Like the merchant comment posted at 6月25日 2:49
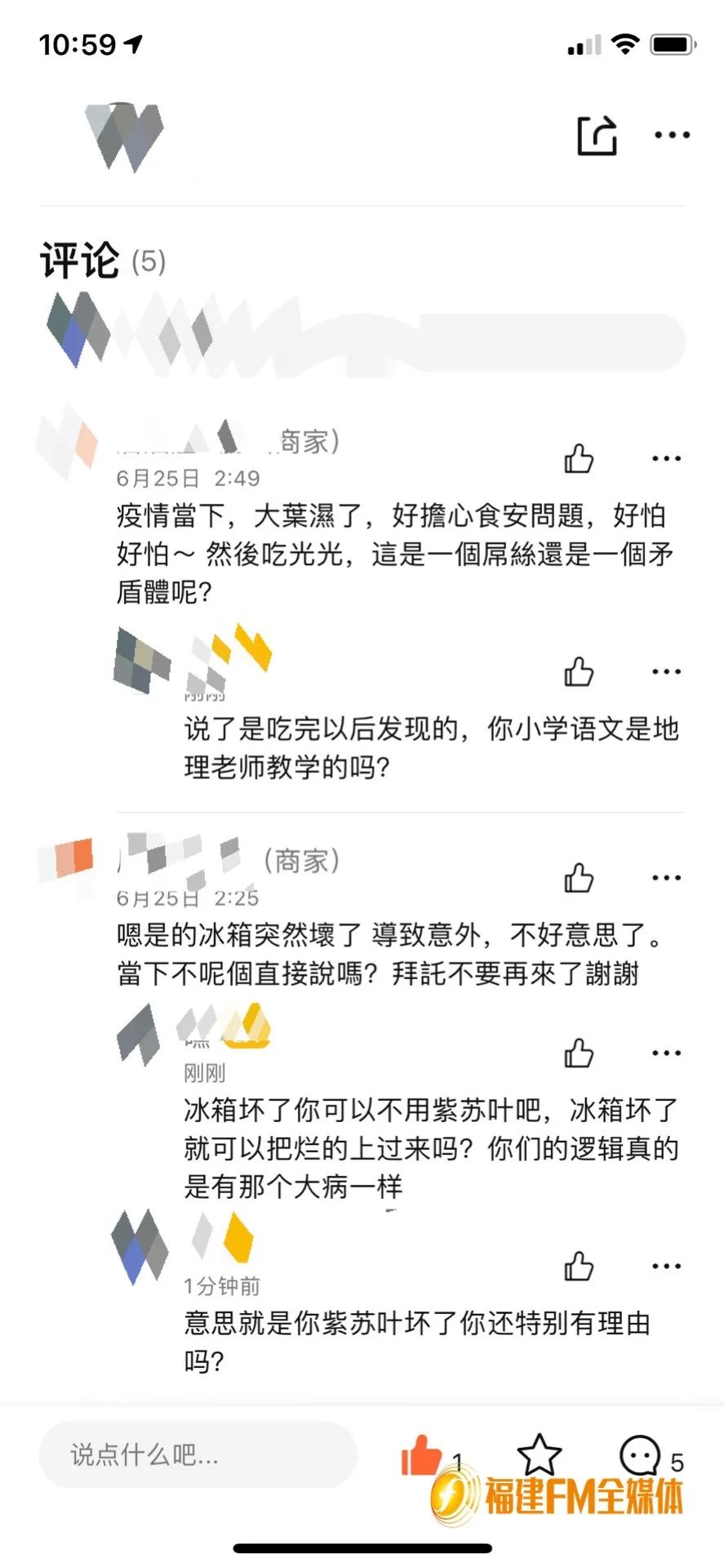 (579, 459)
